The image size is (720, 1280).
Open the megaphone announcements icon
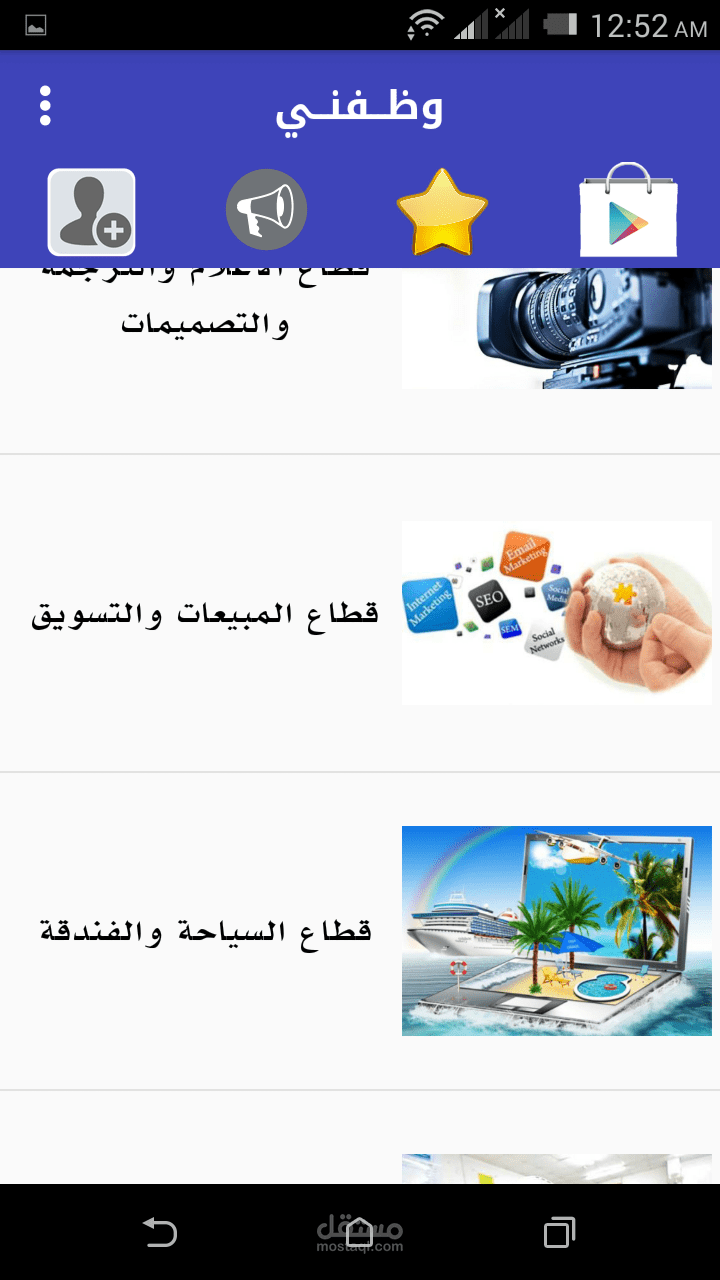pyautogui.click(x=266, y=210)
